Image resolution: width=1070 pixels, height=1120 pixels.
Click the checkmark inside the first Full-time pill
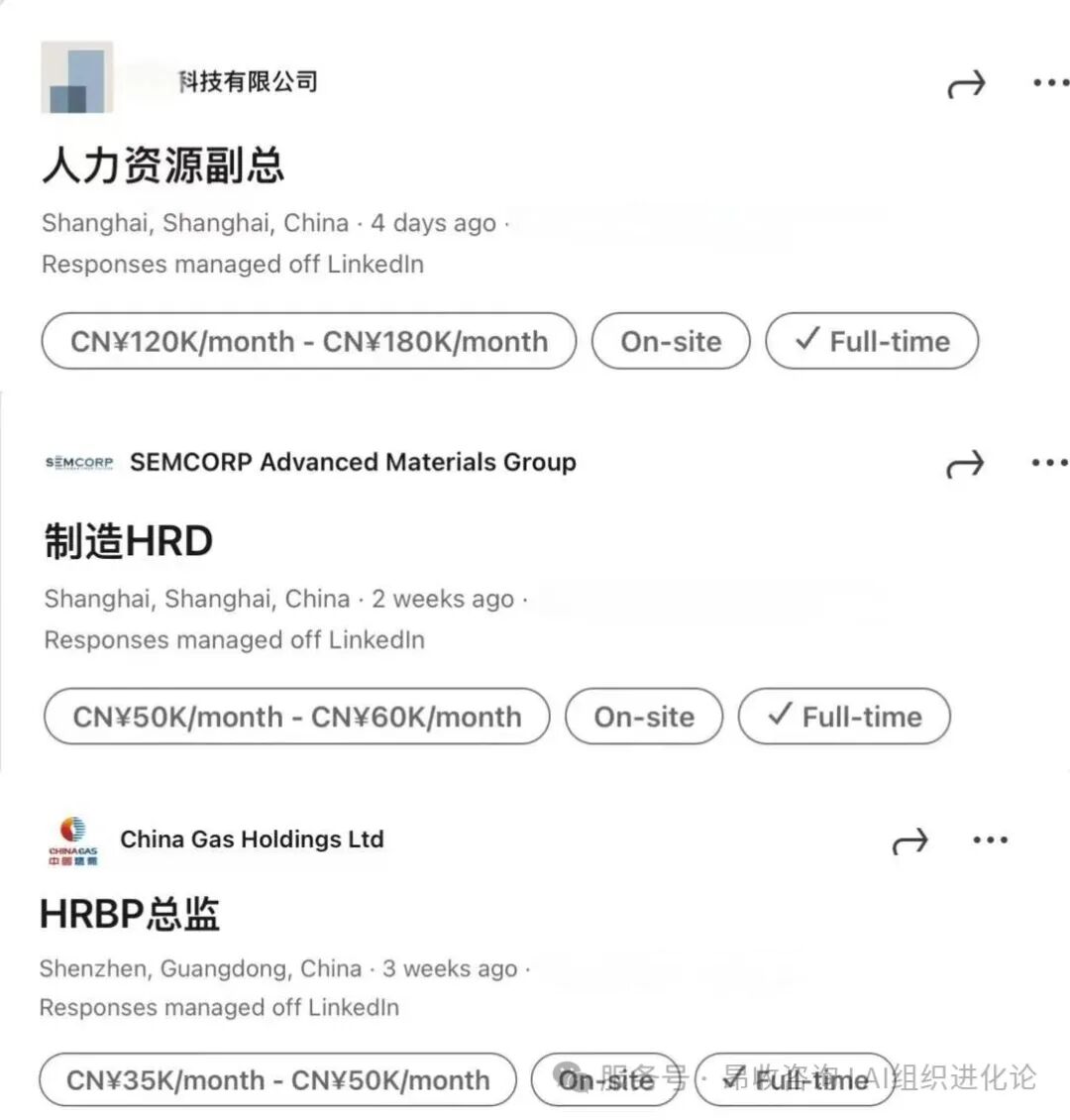point(804,341)
